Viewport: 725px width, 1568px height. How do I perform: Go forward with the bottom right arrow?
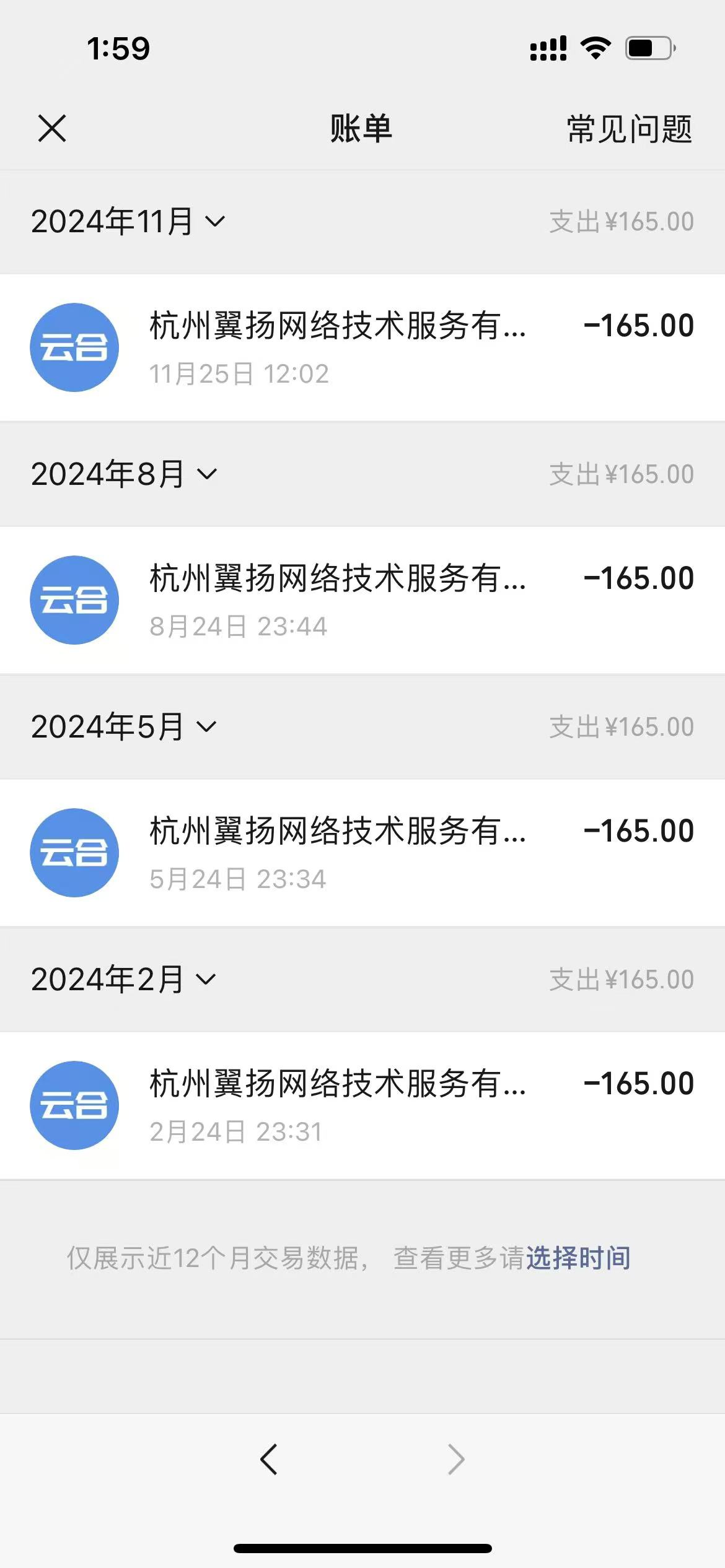456,1460
